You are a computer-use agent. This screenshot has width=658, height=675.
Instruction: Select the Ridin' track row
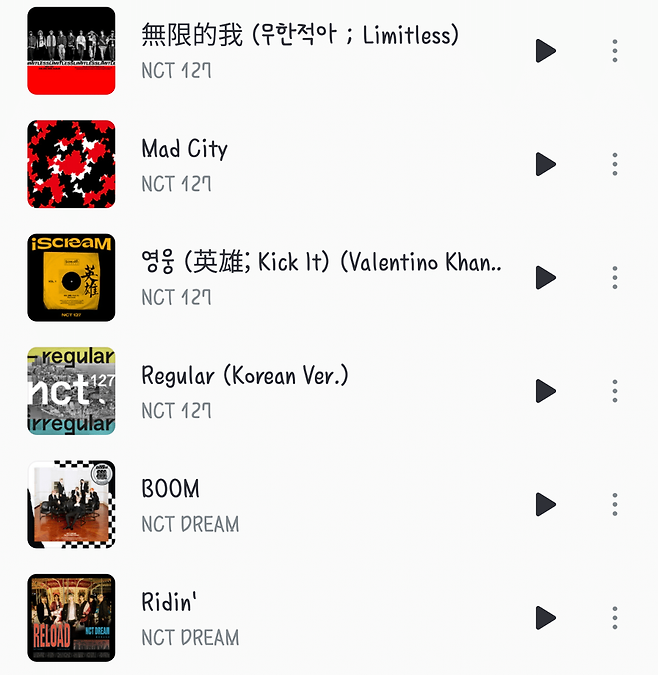point(300,617)
